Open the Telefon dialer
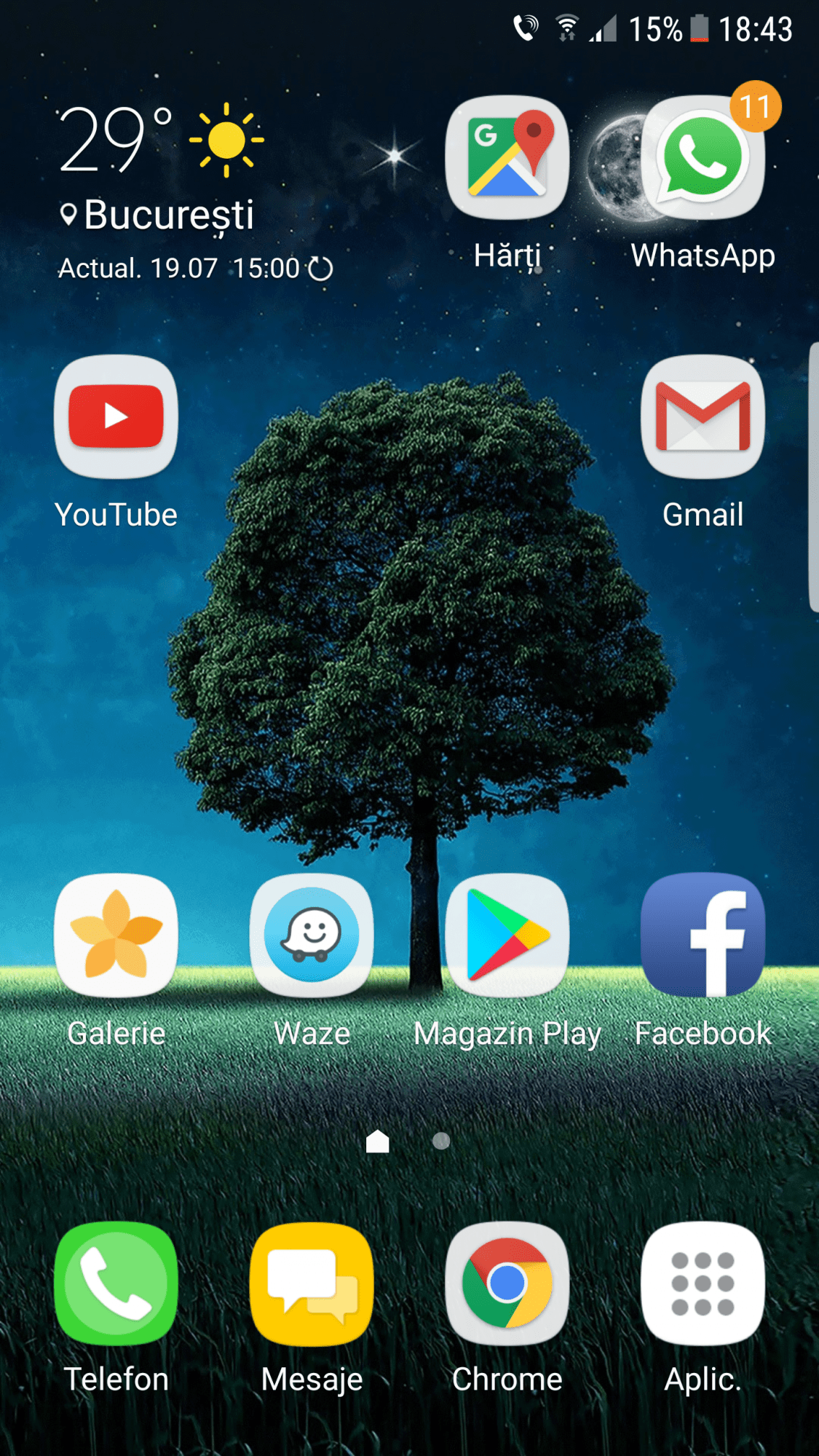Image resolution: width=819 pixels, height=1456 pixels. [116, 1283]
